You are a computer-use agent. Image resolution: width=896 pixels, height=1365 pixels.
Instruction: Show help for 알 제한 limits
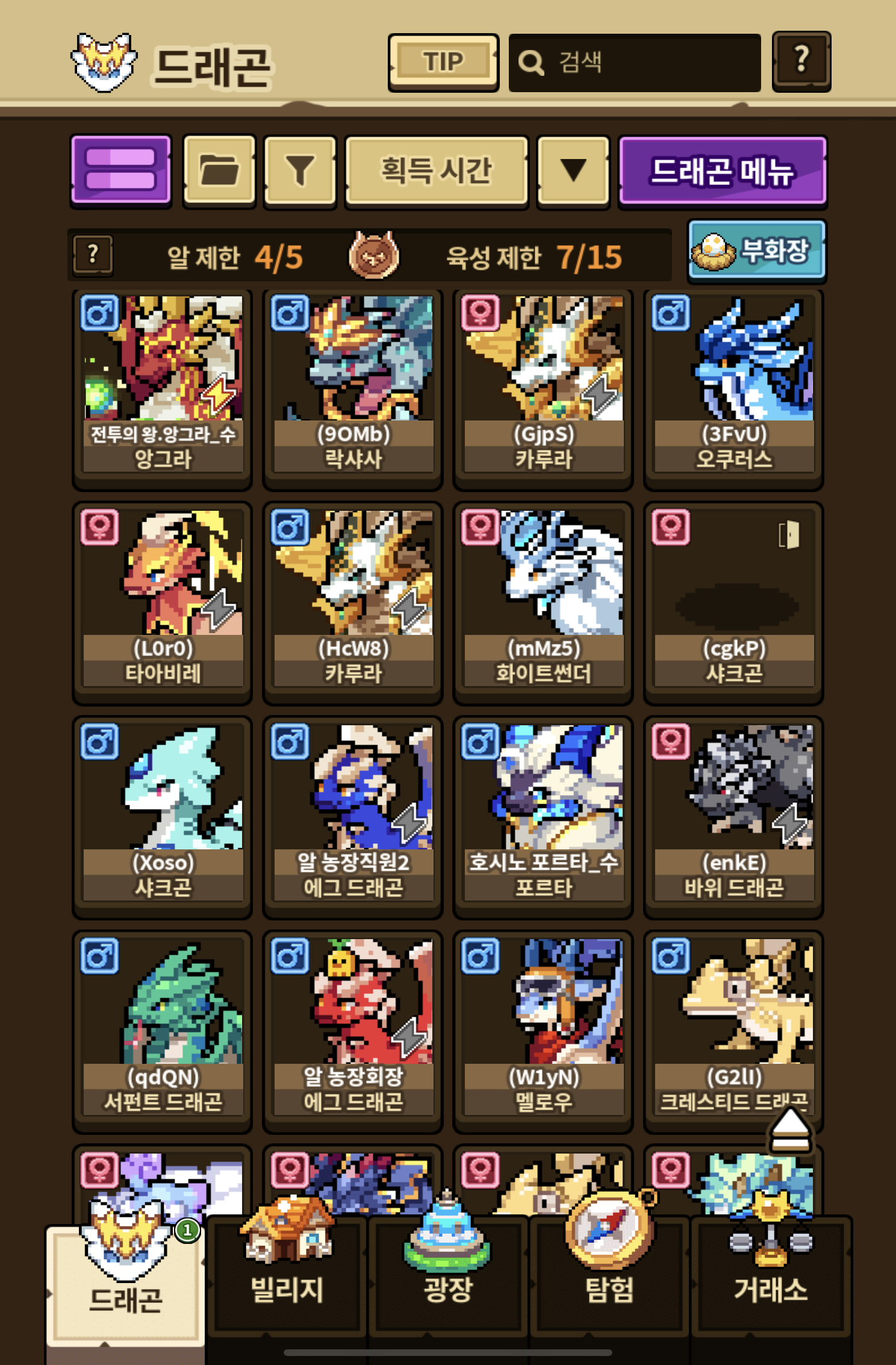[93, 255]
